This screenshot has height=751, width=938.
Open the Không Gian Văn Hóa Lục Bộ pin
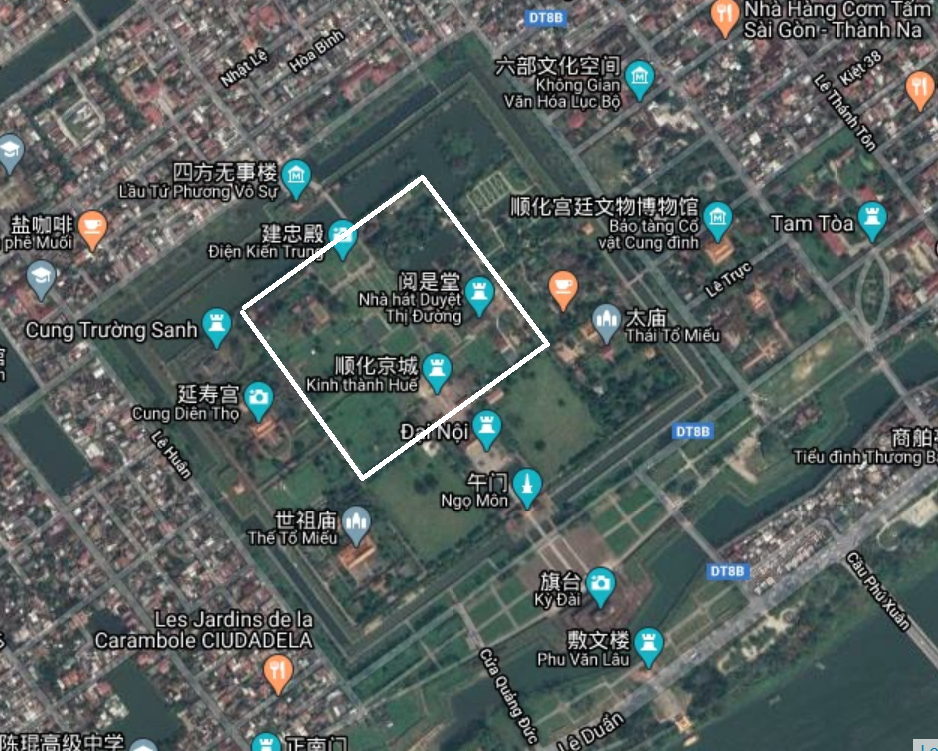[x=640, y=75]
